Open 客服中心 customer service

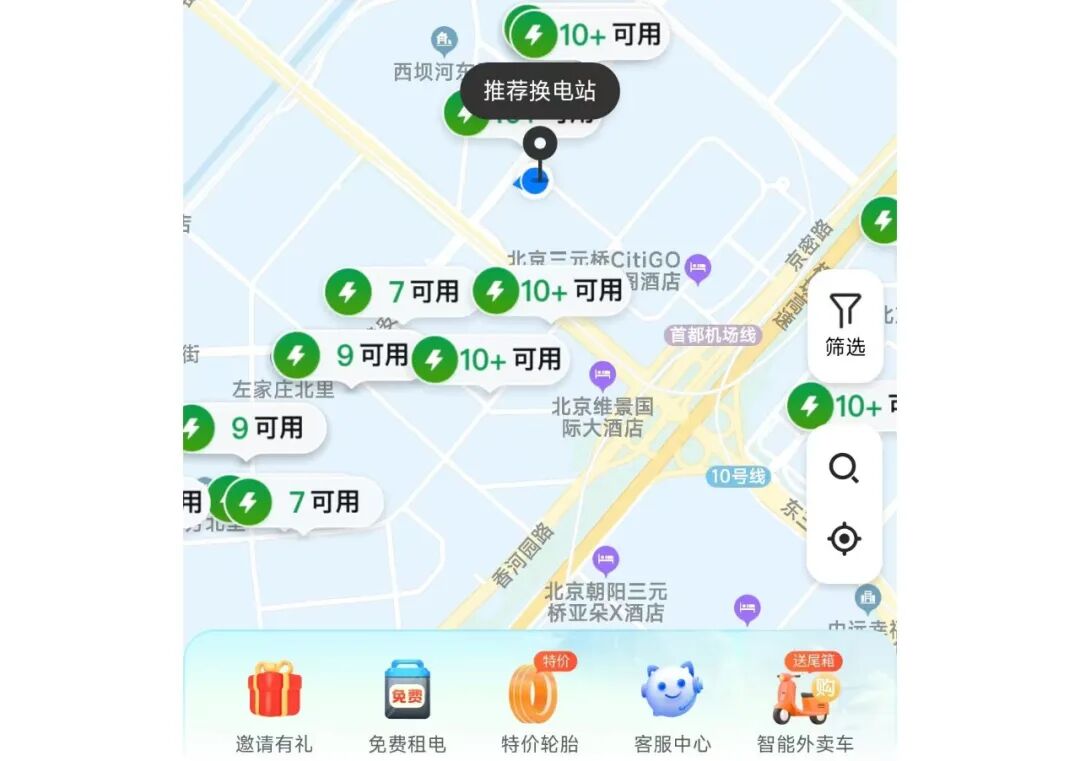[x=672, y=705]
